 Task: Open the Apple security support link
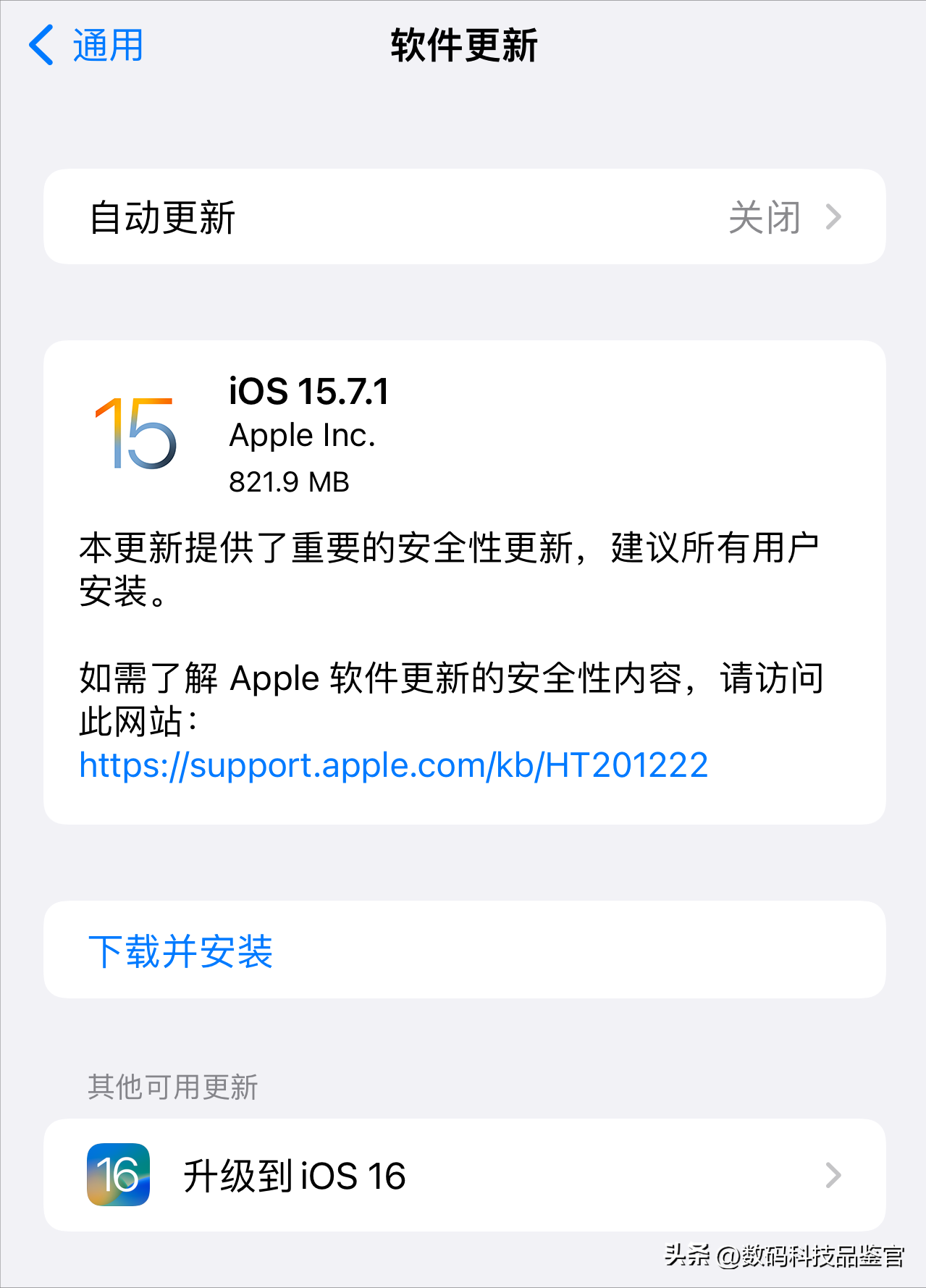pyautogui.click(x=394, y=765)
